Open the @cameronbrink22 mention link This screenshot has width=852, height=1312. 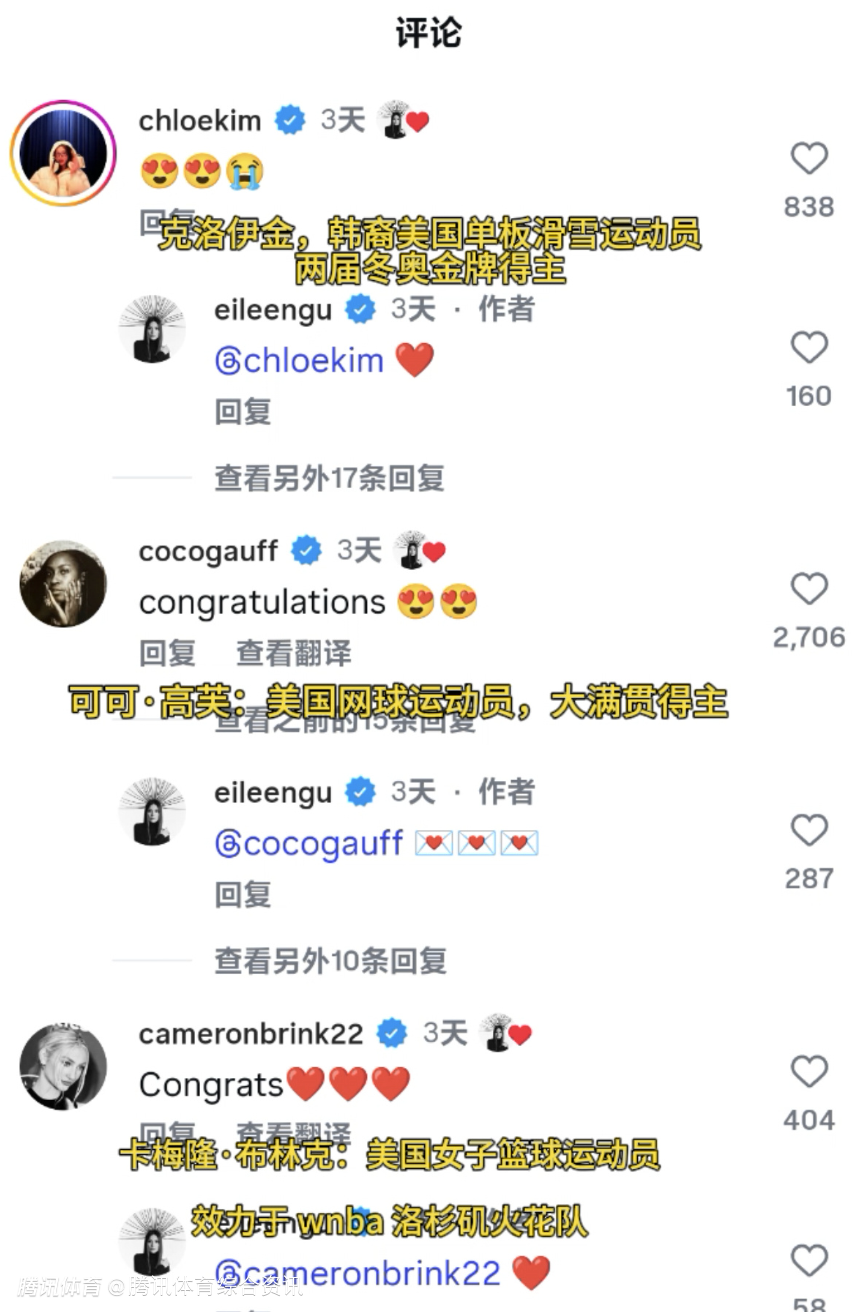(357, 1273)
